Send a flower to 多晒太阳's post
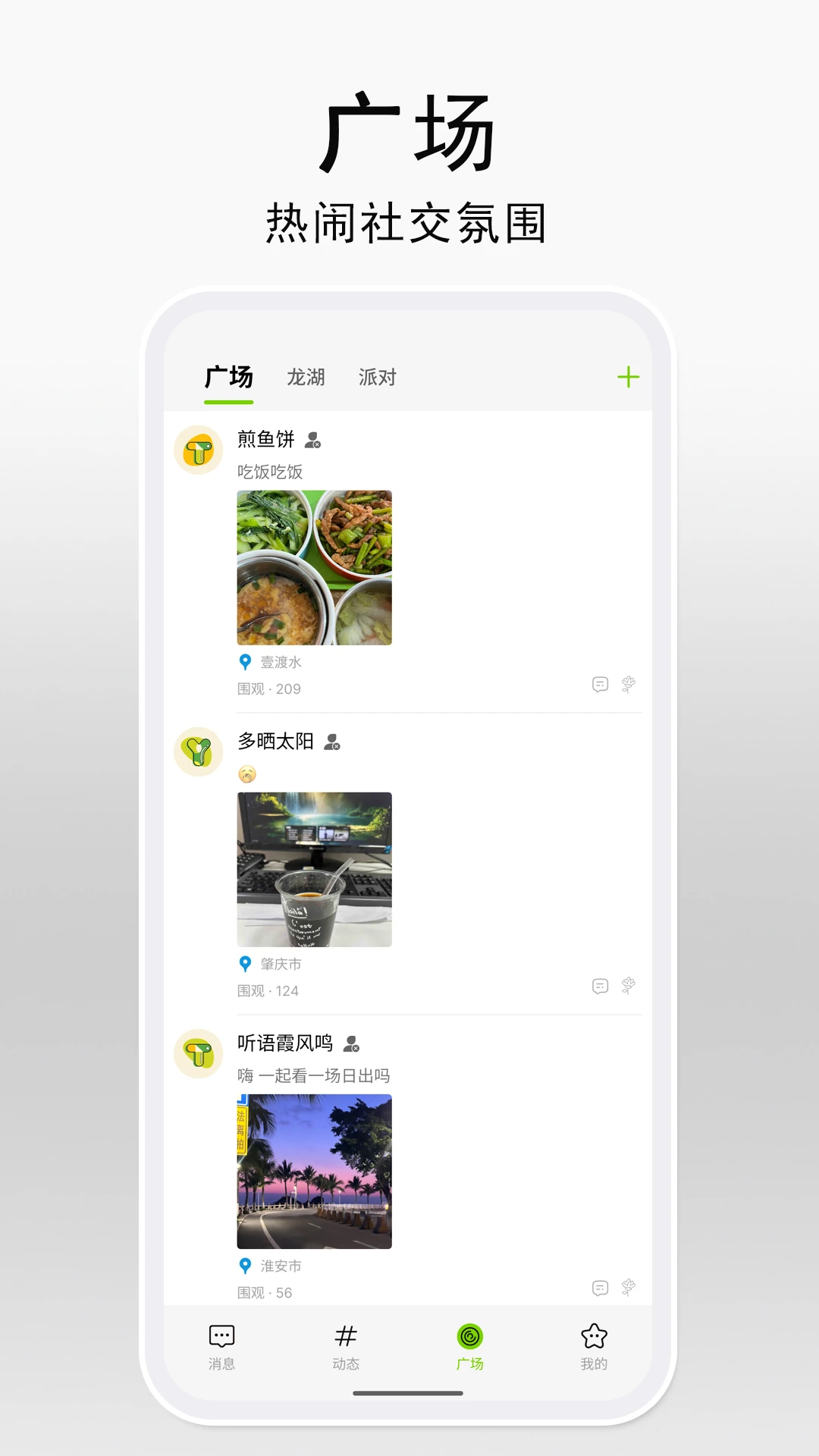 pos(629,986)
